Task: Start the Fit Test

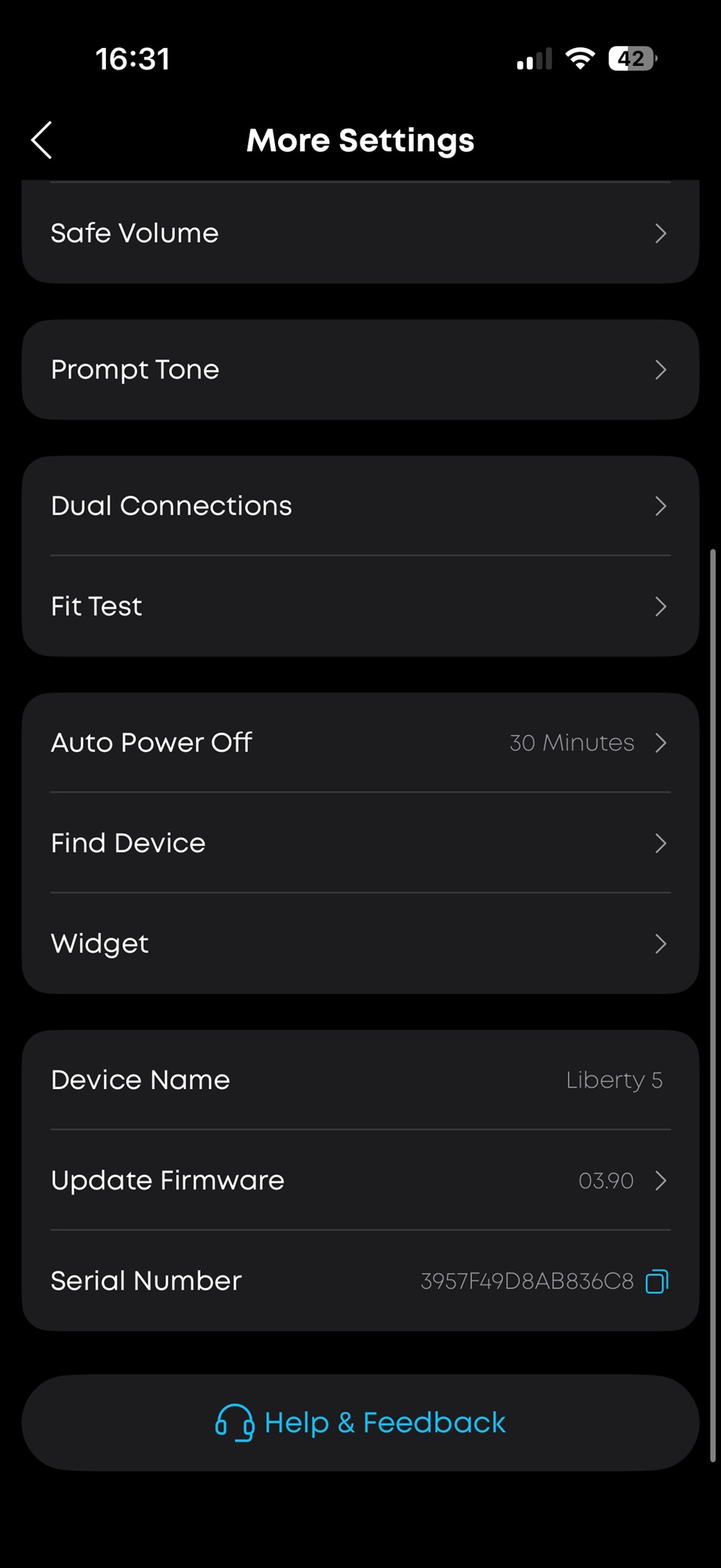Action: pos(360,606)
